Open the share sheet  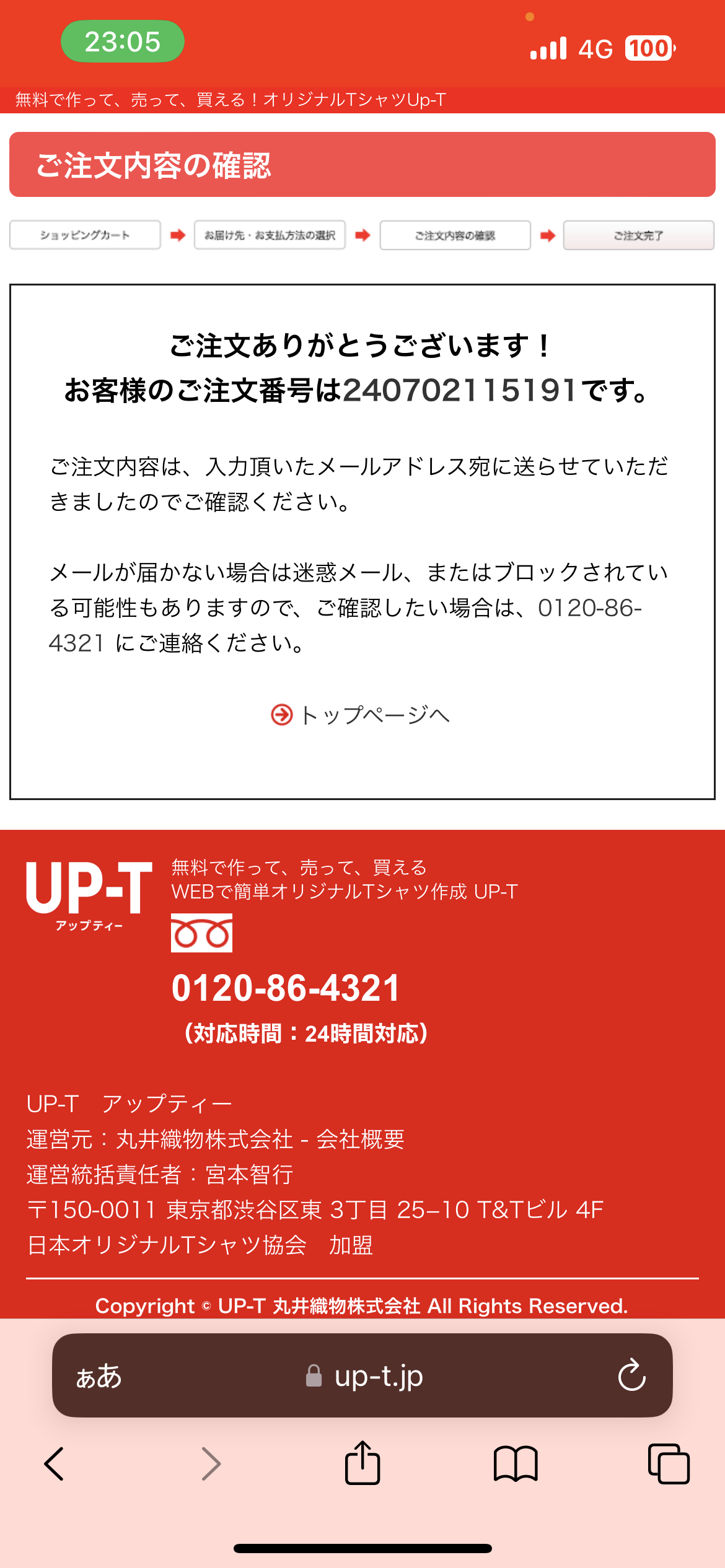pyautogui.click(x=362, y=1464)
